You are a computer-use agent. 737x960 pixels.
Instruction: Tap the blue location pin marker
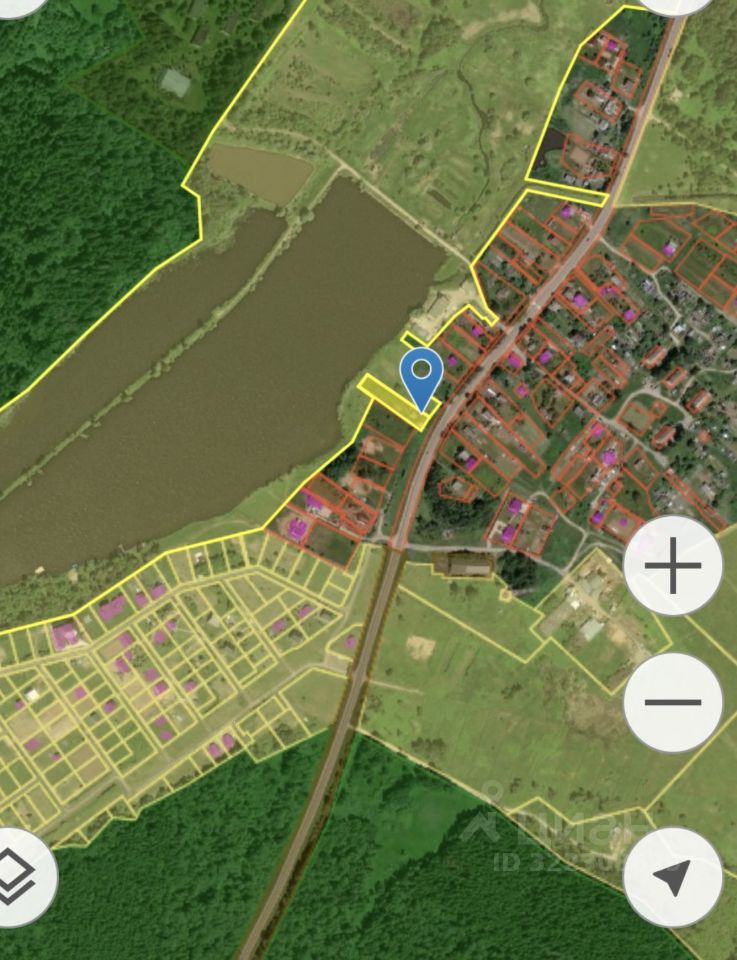(x=421, y=375)
